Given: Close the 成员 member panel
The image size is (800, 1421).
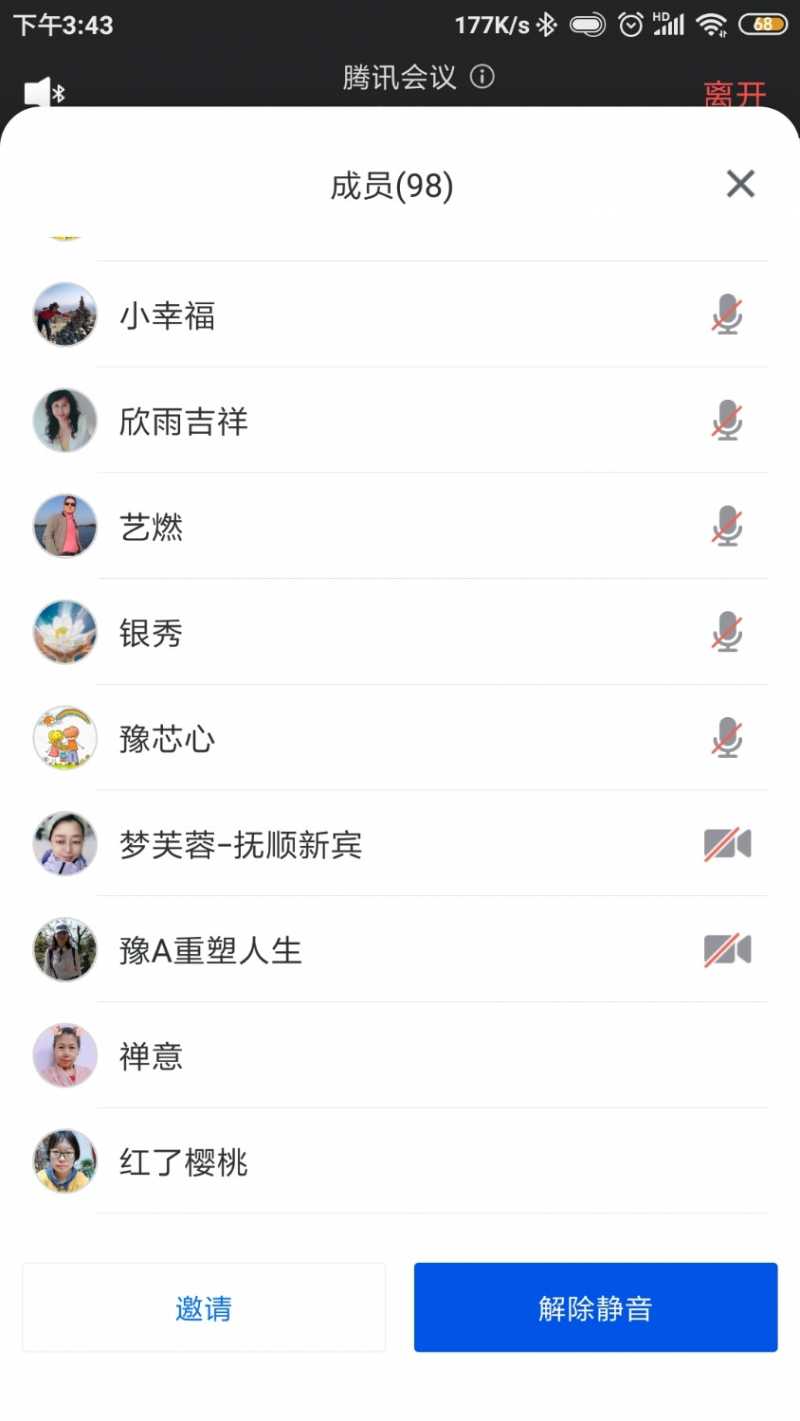Looking at the screenshot, I should 740,184.
